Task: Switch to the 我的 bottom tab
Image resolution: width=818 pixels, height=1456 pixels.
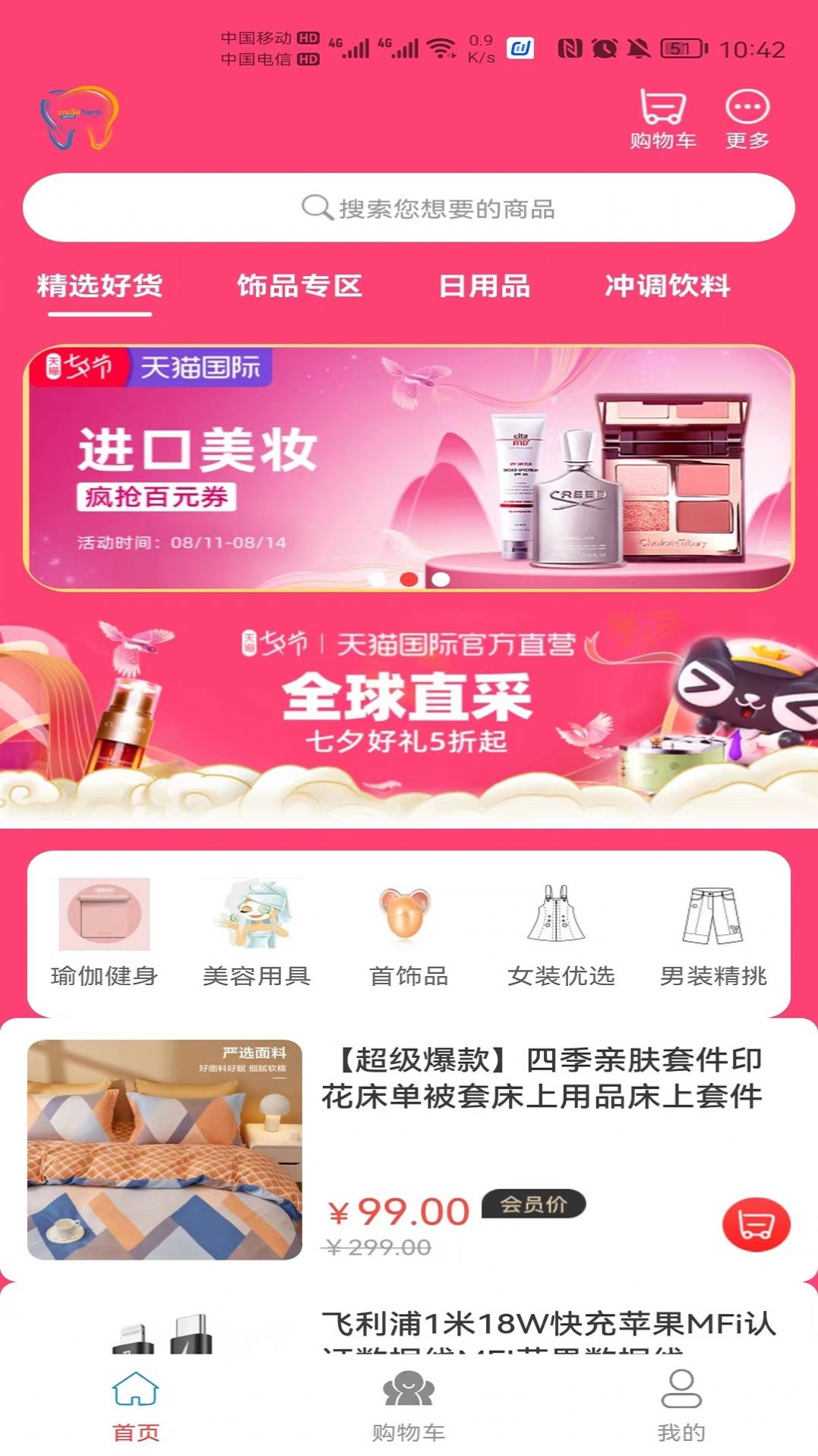Action: [681, 1405]
